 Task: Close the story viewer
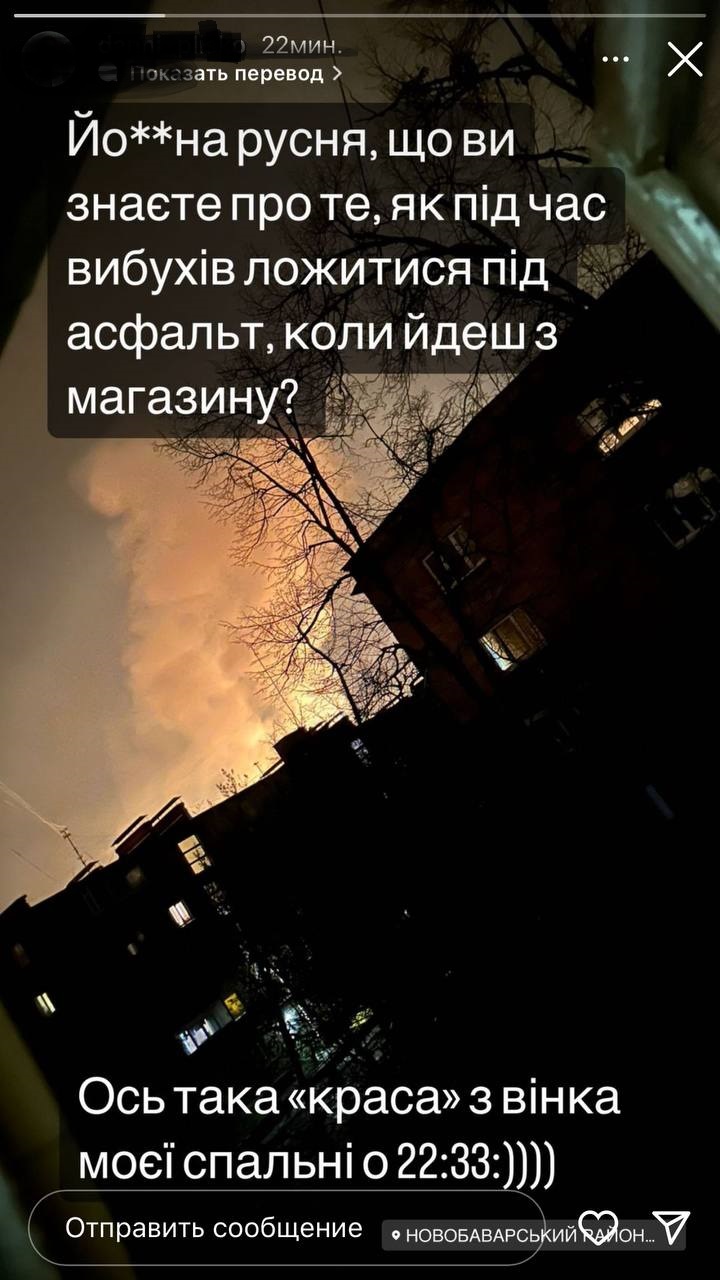tap(685, 60)
